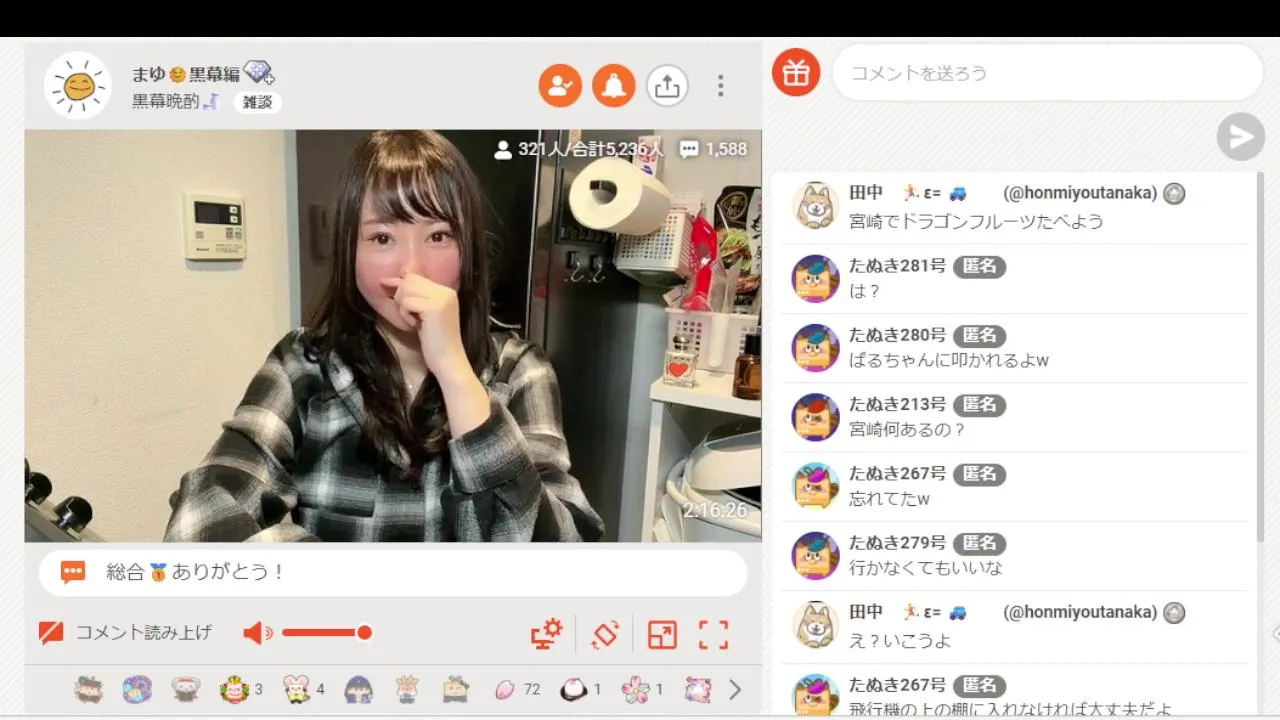Open the three-dot overflow menu
The height and width of the screenshot is (720, 1280).
720,86
